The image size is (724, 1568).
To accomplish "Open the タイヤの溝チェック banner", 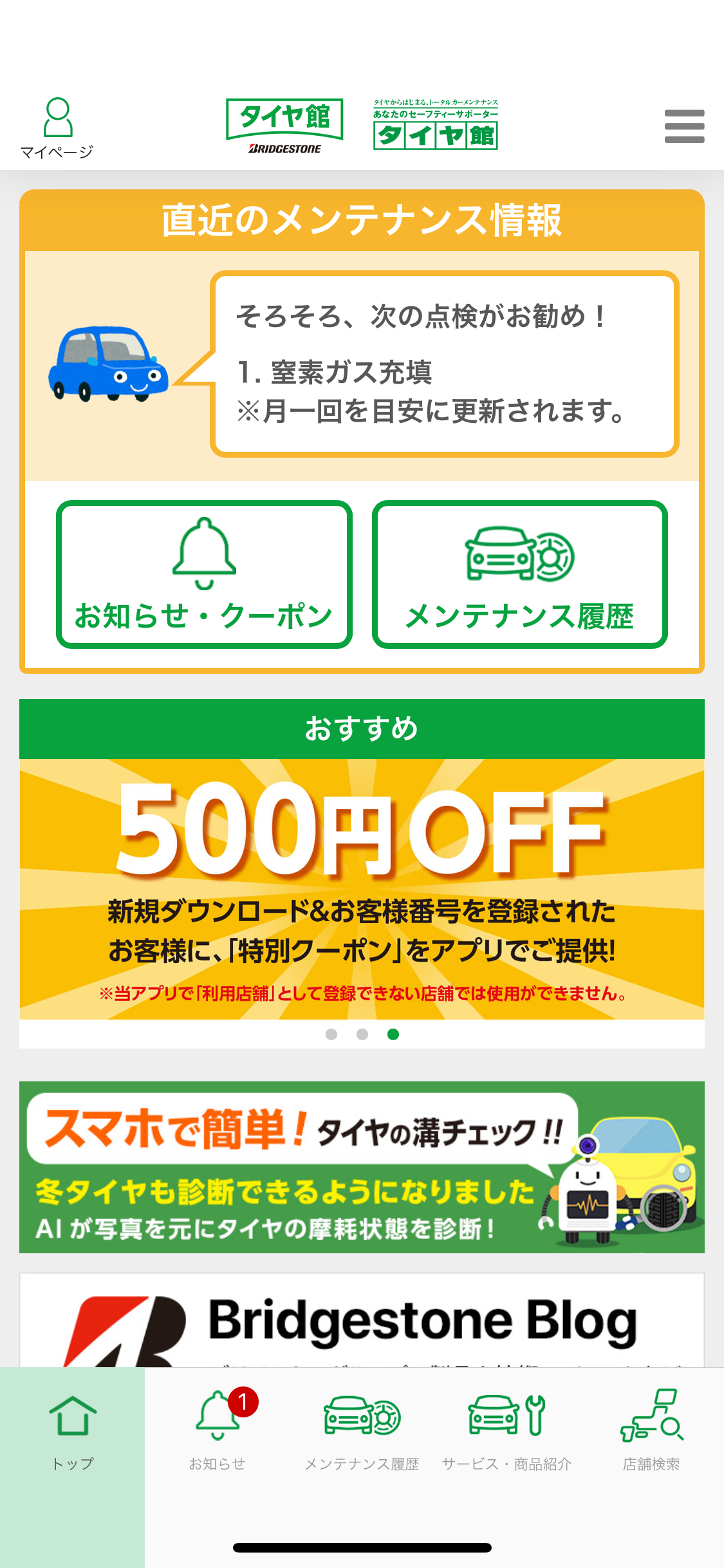I will [362, 1167].
